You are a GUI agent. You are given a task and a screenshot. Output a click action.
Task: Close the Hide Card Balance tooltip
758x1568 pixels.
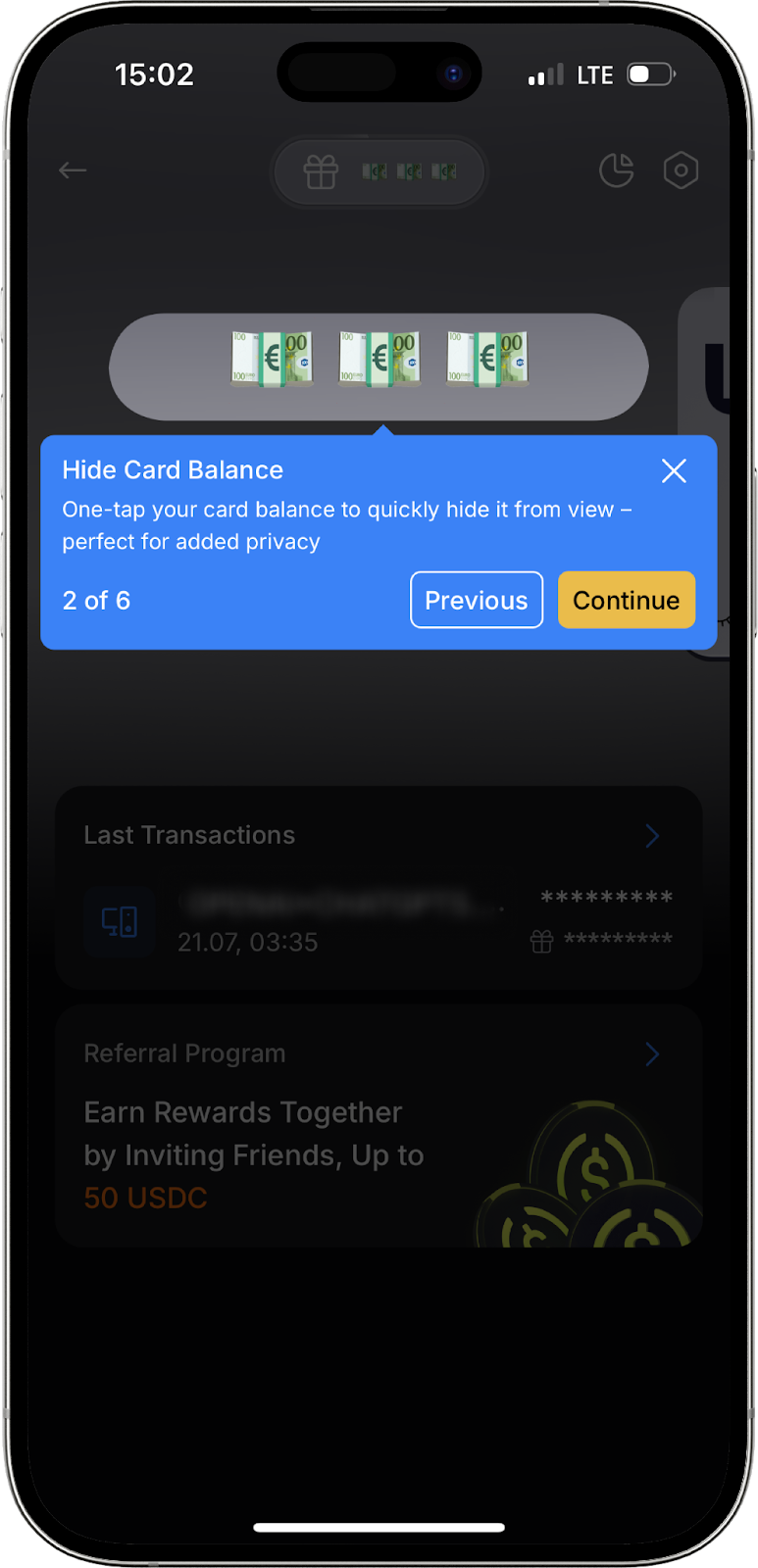coord(674,471)
